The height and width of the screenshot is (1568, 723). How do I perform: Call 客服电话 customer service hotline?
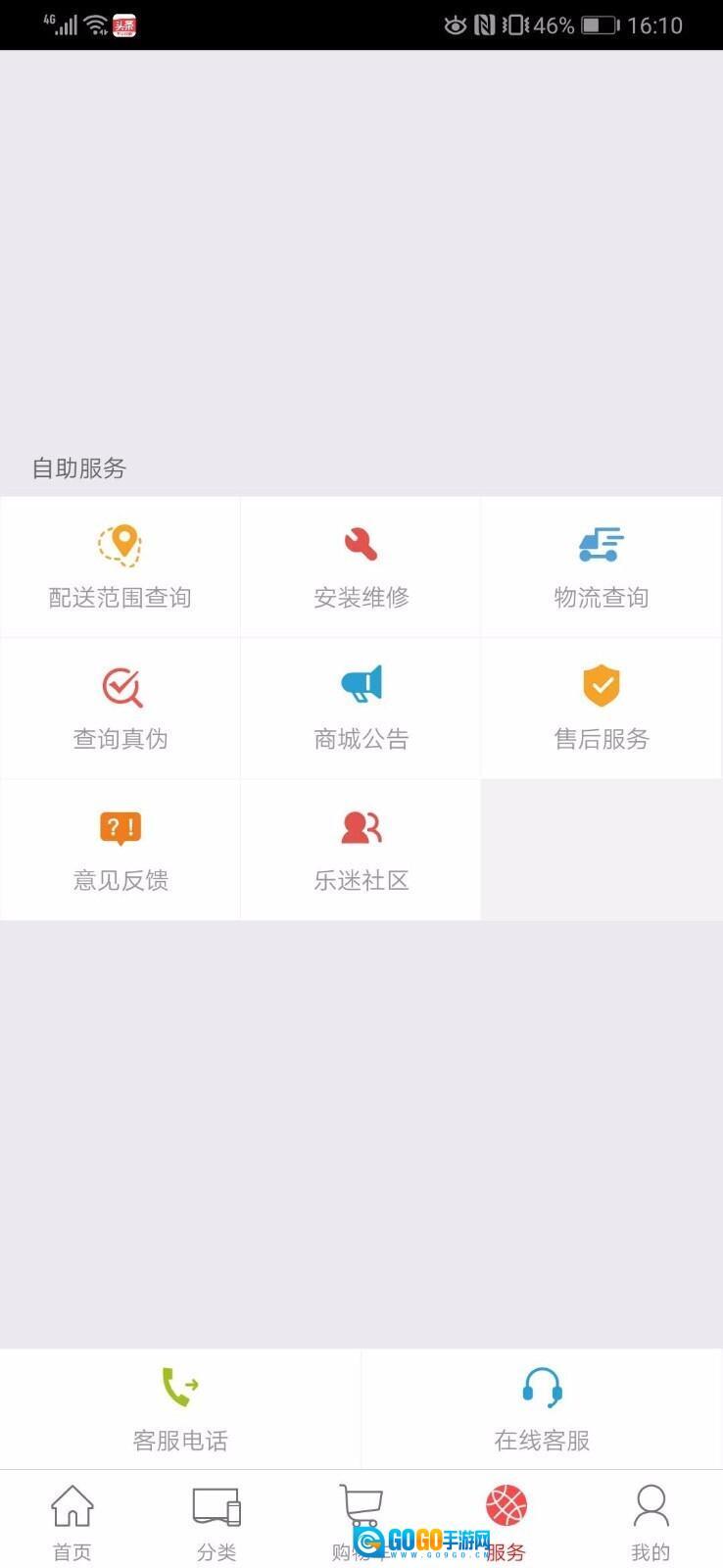click(x=180, y=1409)
